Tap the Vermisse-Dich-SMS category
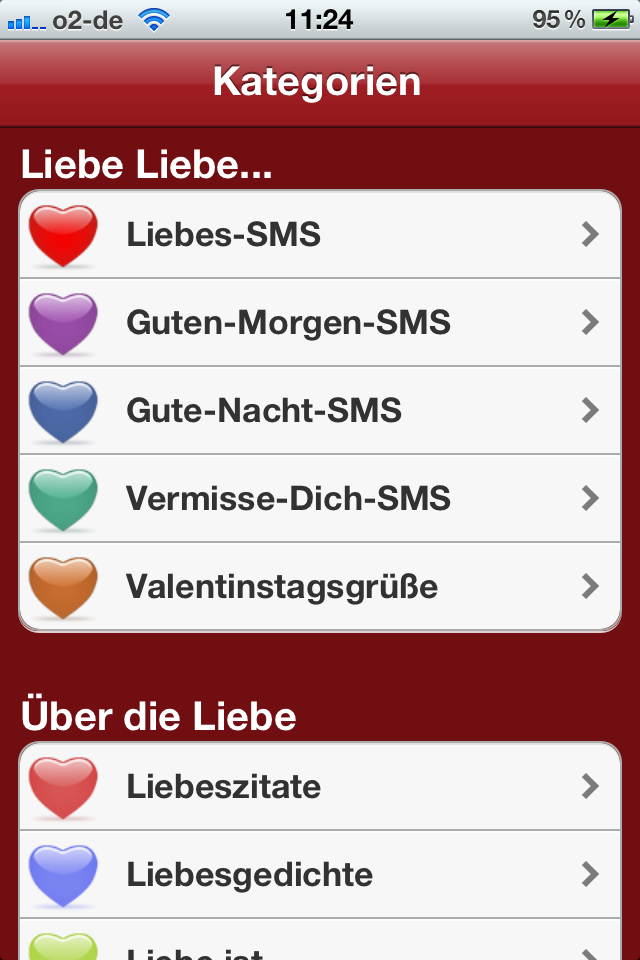The height and width of the screenshot is (960, 640). [320, 498]
